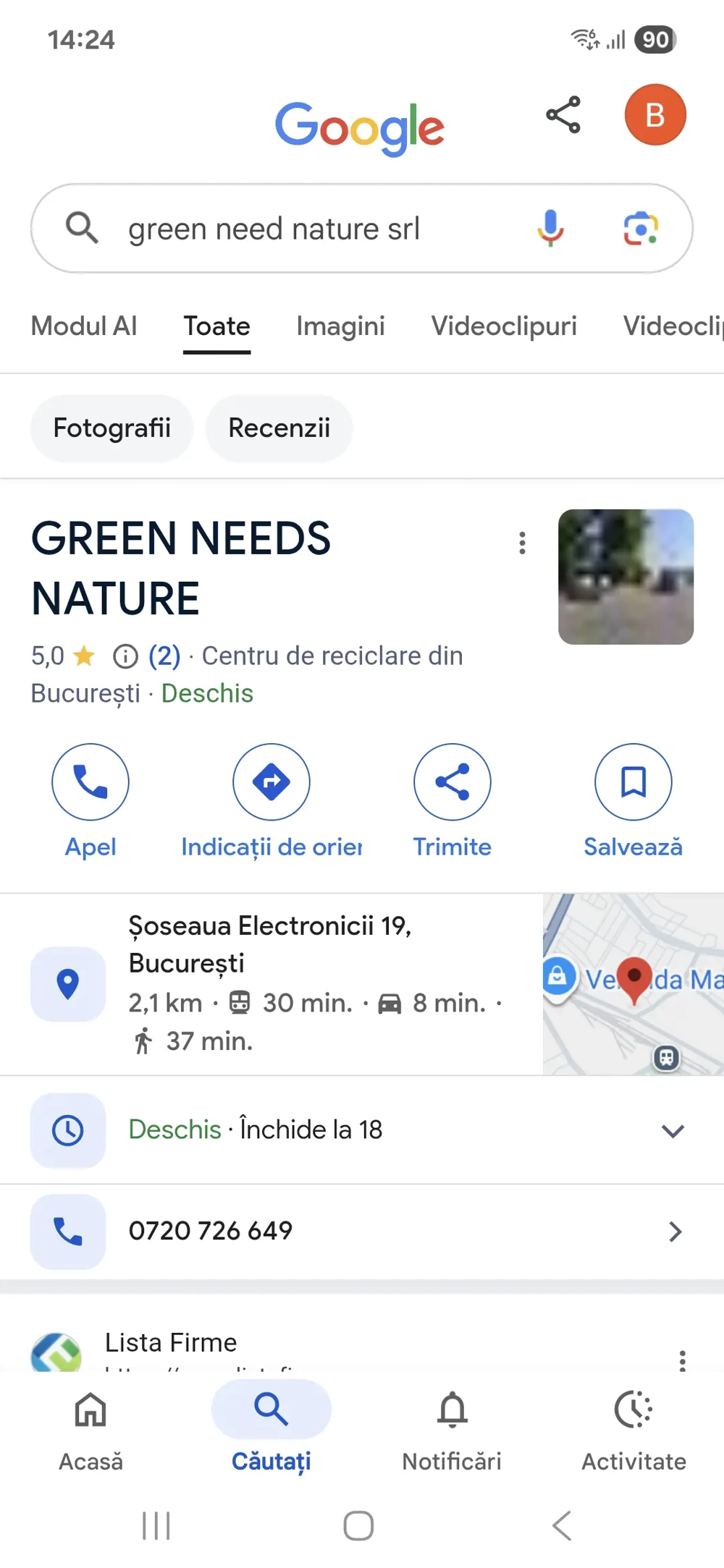Get directions via Indicații de orientare icon

pyautogui.click(x=271, y=782)
